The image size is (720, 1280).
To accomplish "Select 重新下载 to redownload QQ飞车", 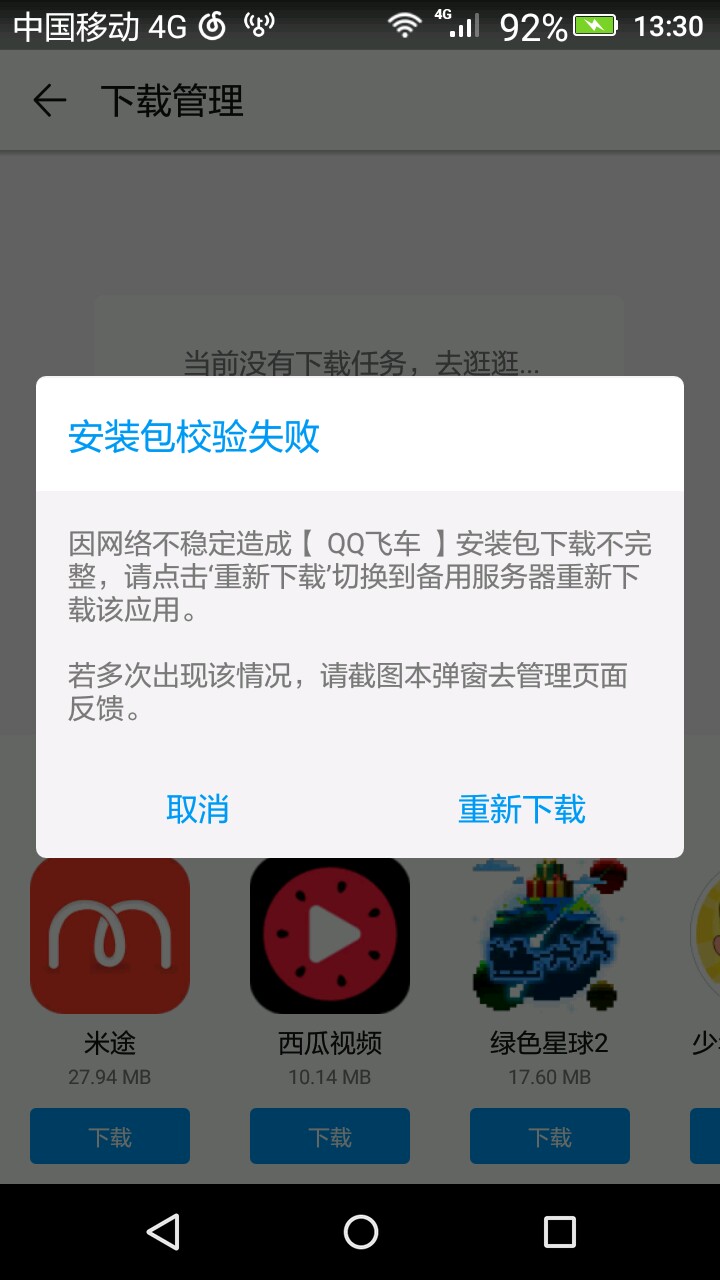I will 522,809.
